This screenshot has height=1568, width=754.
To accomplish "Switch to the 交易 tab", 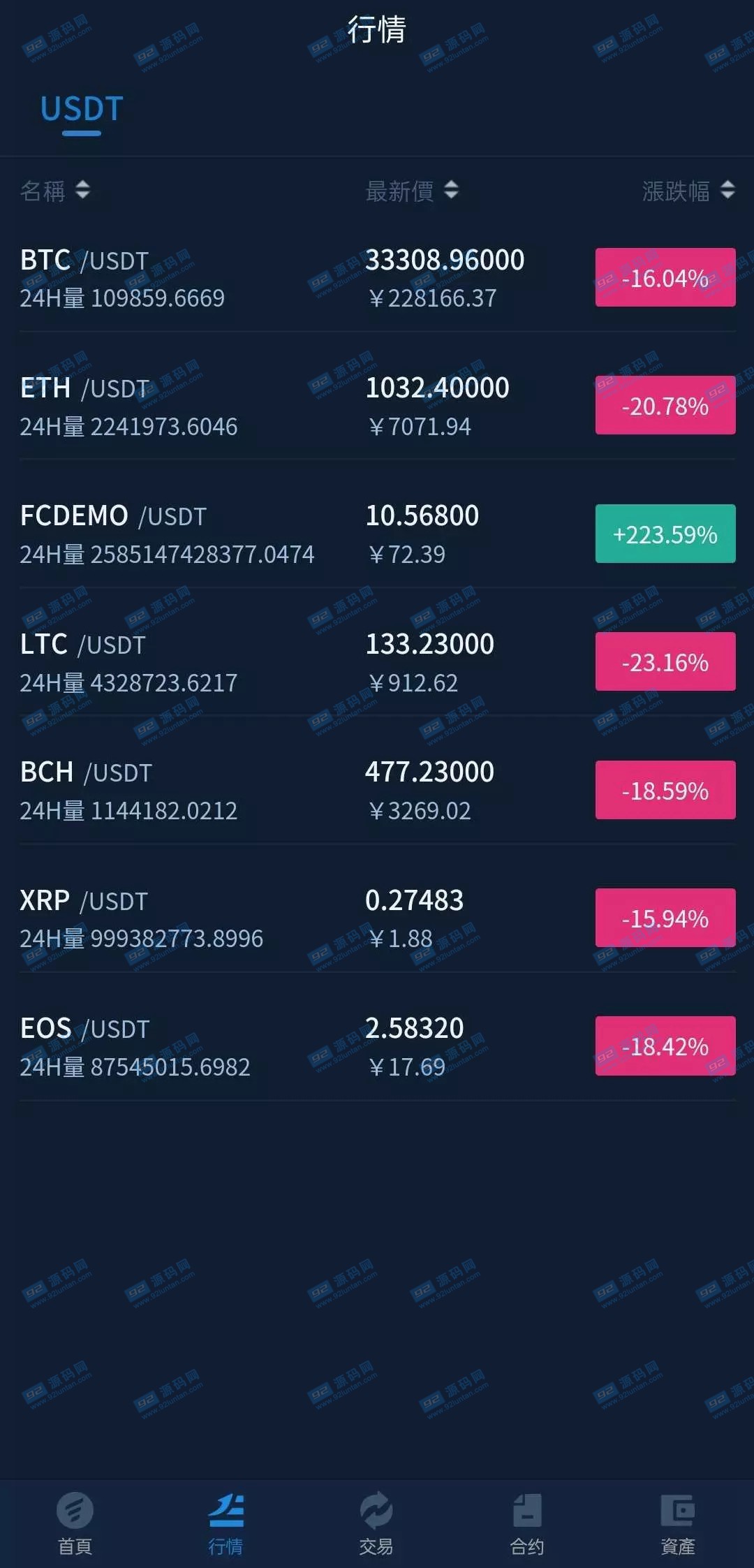I will coord(376,1523).
